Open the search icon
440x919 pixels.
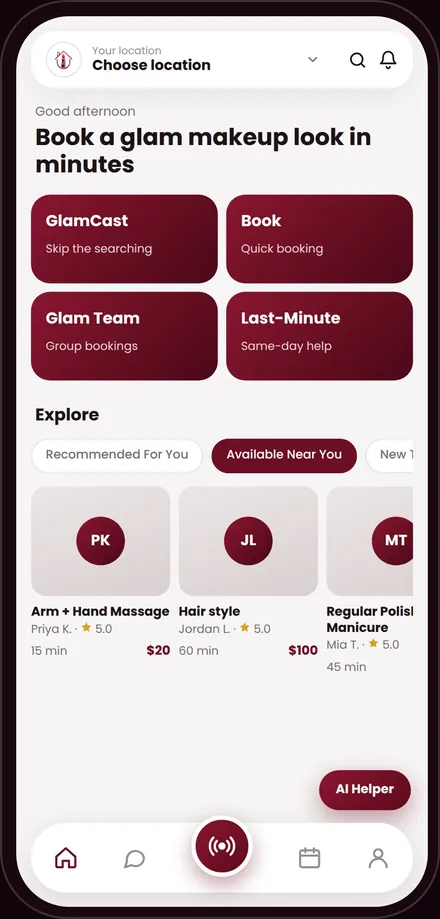357,60
